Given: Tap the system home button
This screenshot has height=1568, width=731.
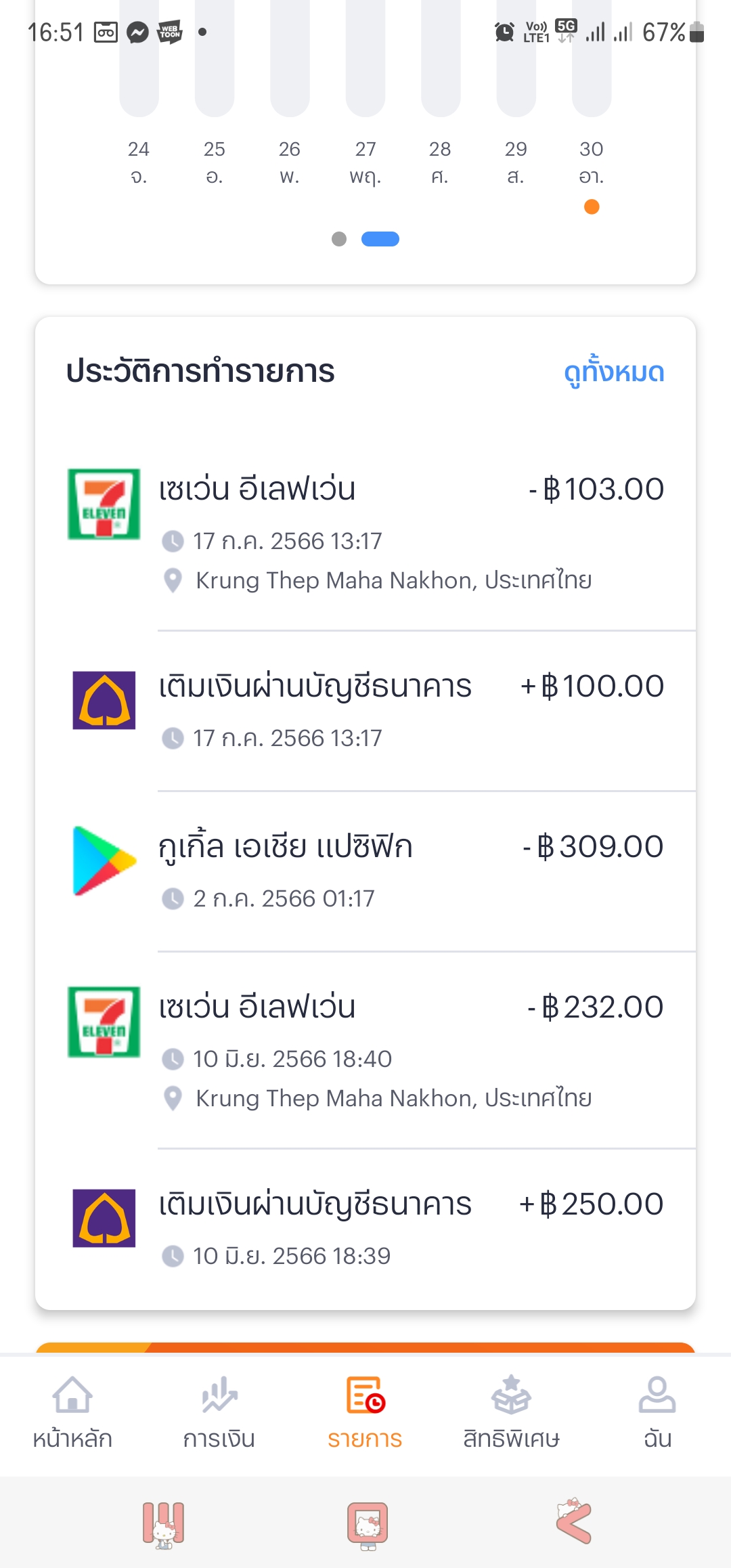Looking at the screenshot, I should click(x=367, y=1525).
